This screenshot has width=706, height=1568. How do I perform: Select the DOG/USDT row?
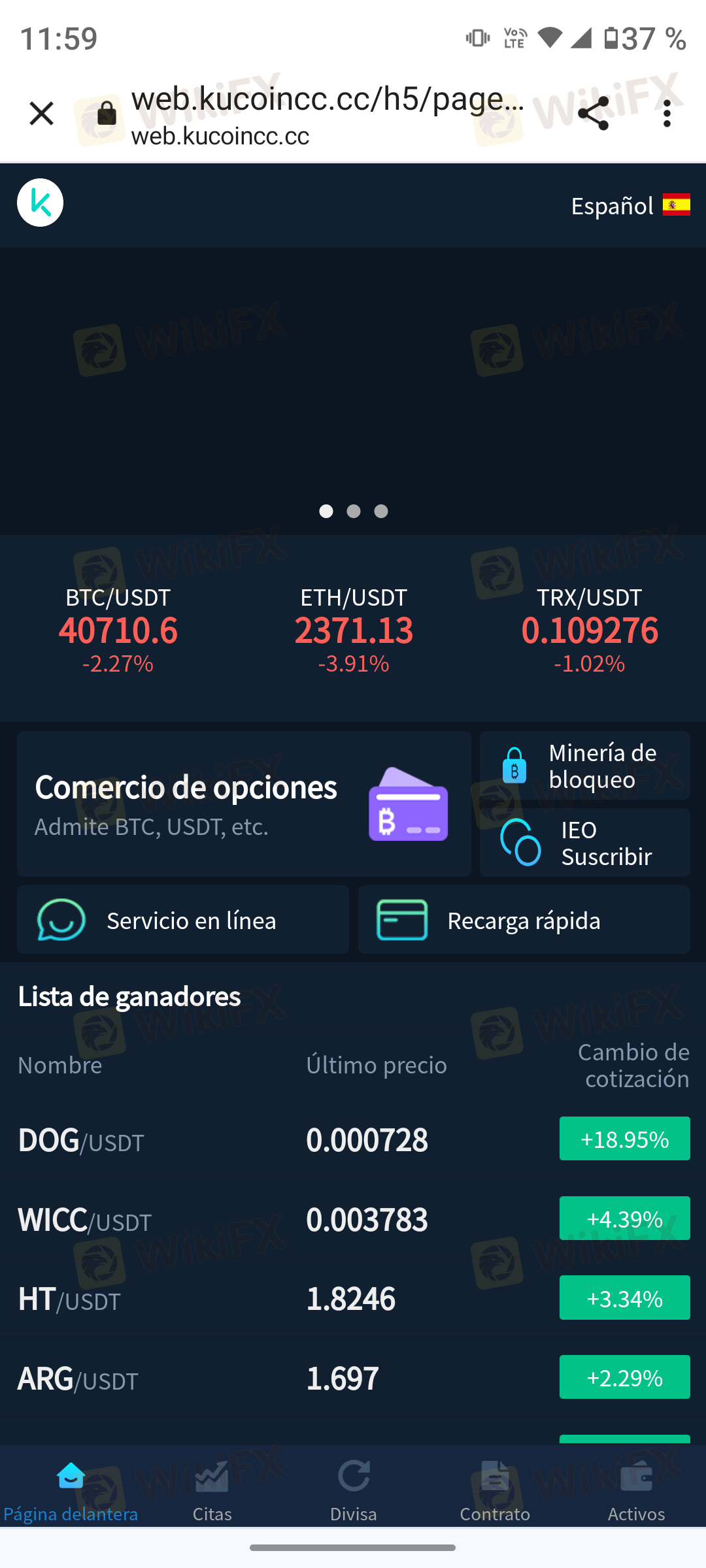353,1139
